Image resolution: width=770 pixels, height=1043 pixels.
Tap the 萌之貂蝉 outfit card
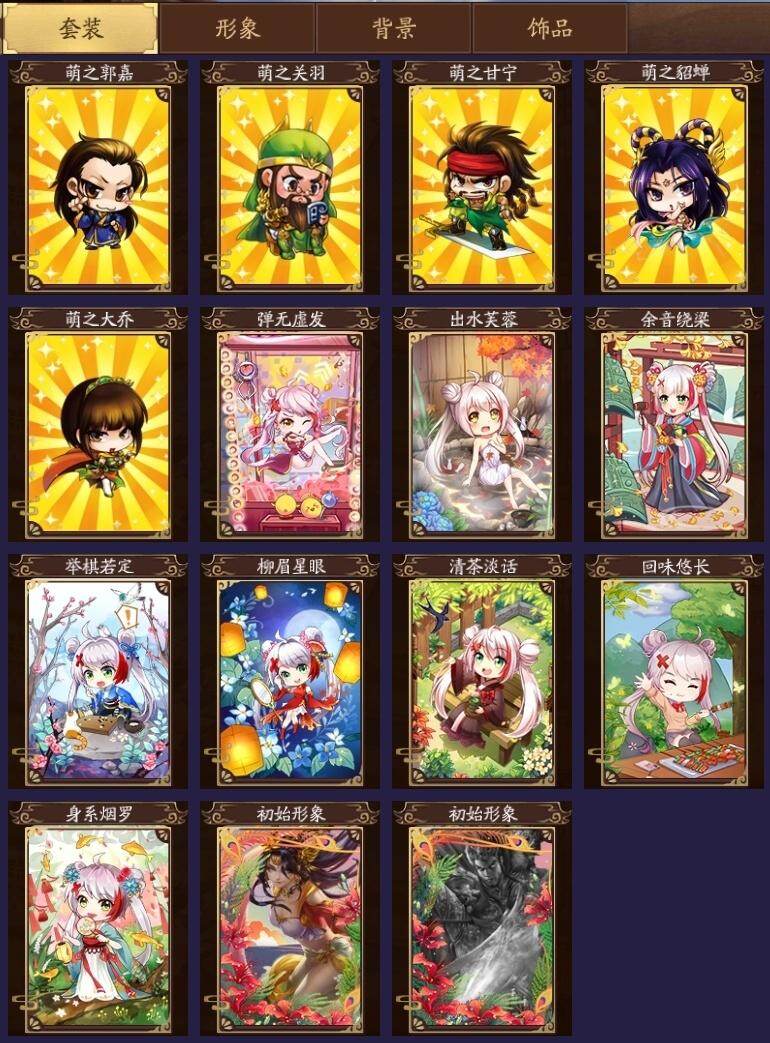674,187
